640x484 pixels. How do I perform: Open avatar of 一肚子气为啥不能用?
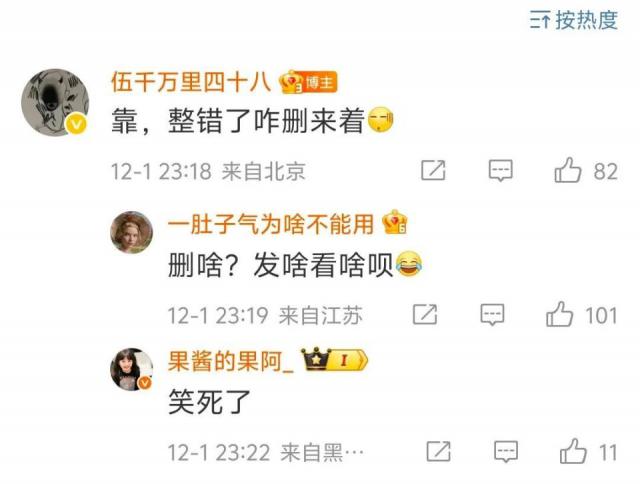[x=131, y=232]
